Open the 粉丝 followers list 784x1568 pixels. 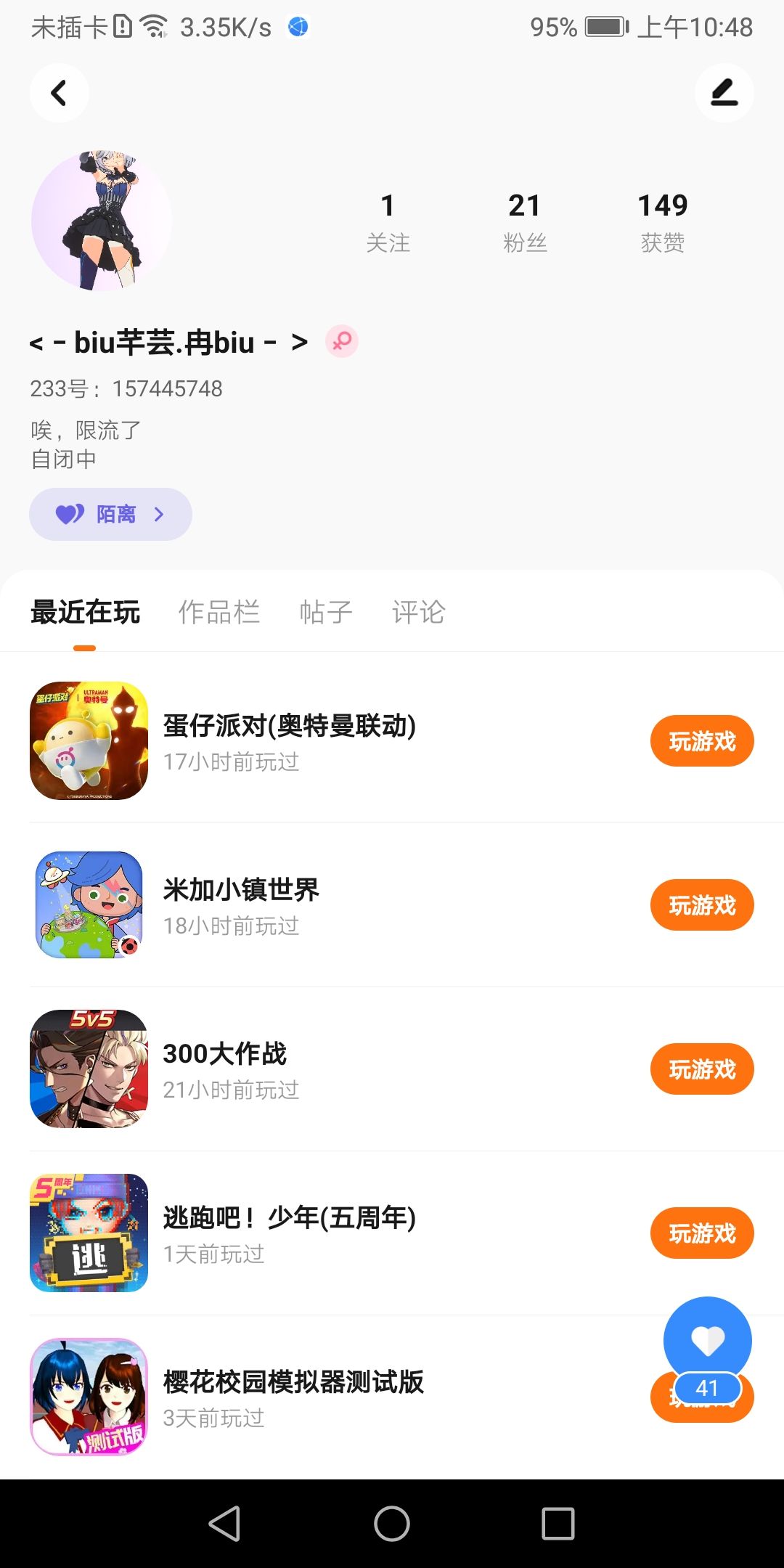pyautogui.click(x=525, y=221)
